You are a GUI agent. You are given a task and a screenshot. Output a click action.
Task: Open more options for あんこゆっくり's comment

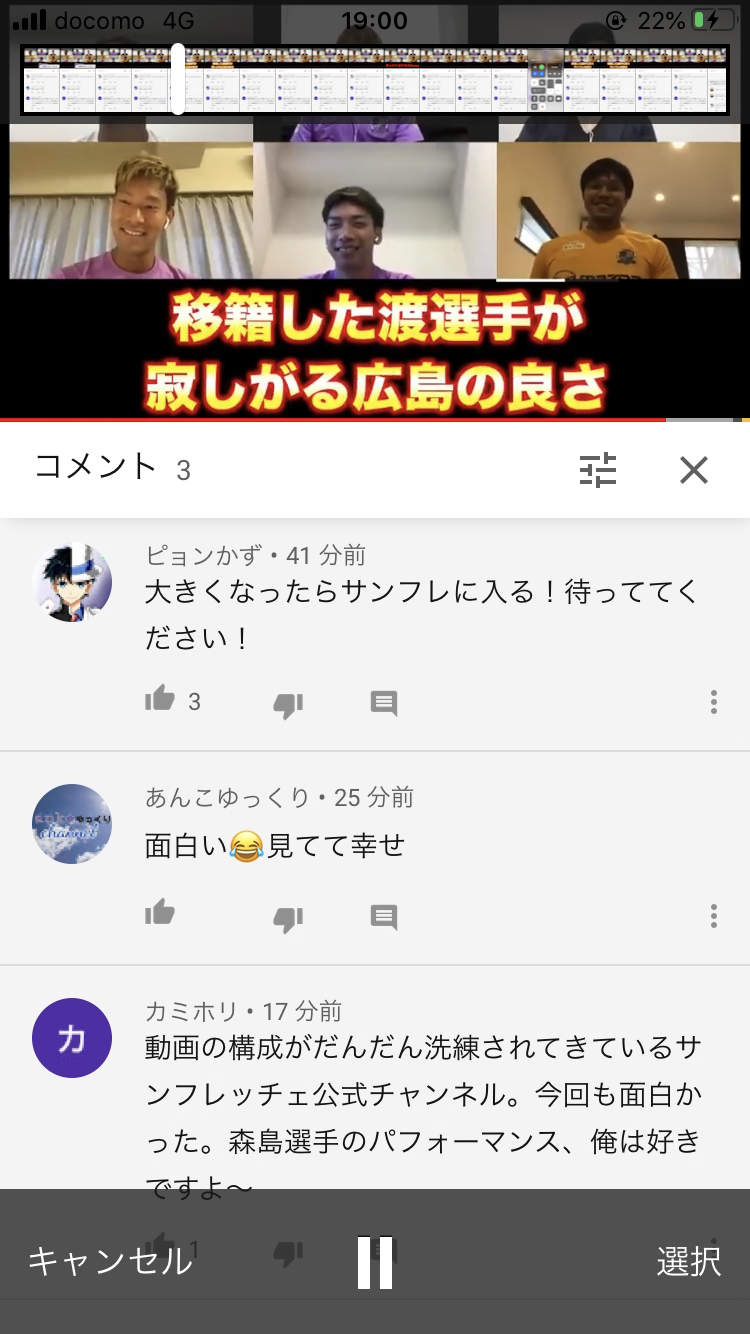713,916
